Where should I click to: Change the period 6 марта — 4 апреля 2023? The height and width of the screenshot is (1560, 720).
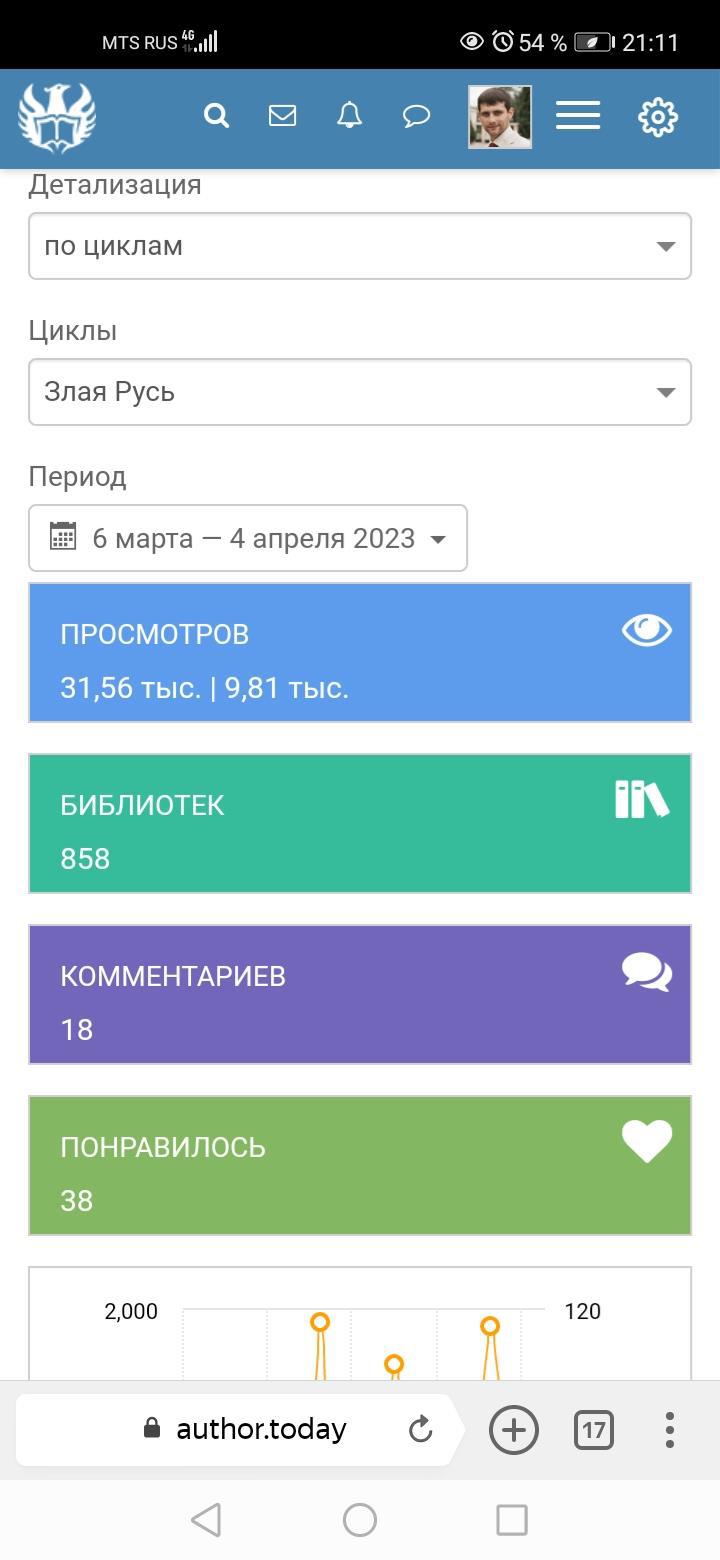click(248, 538)
